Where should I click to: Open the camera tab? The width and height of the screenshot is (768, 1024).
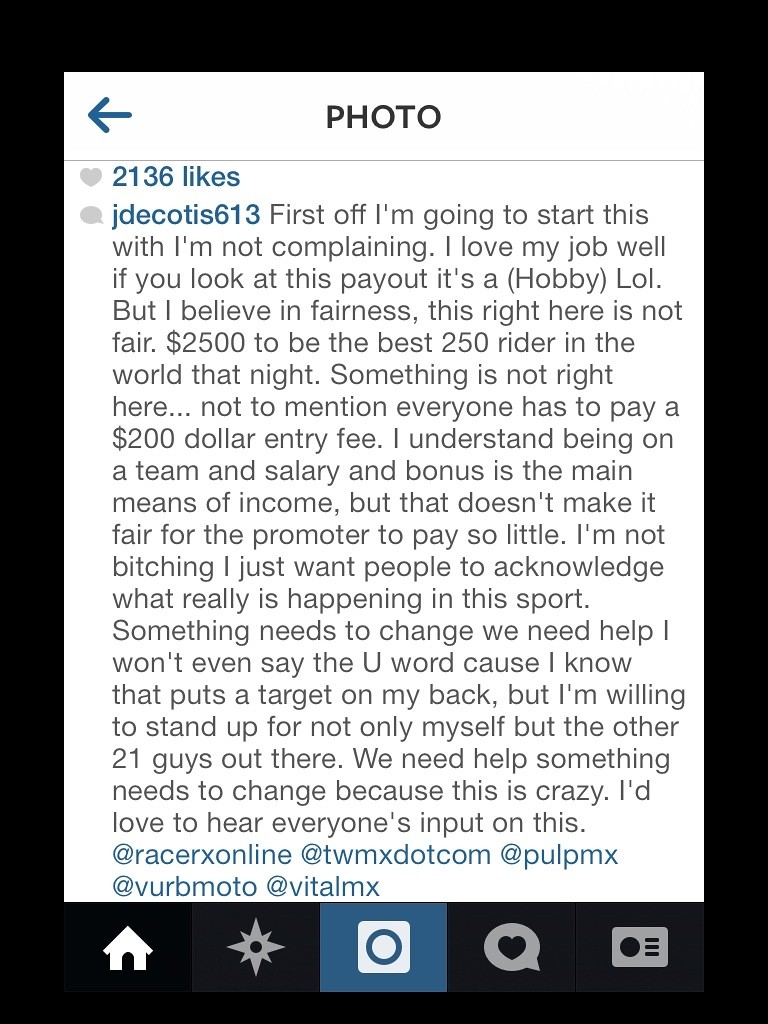pyautogui.click(x=384, y=947)
